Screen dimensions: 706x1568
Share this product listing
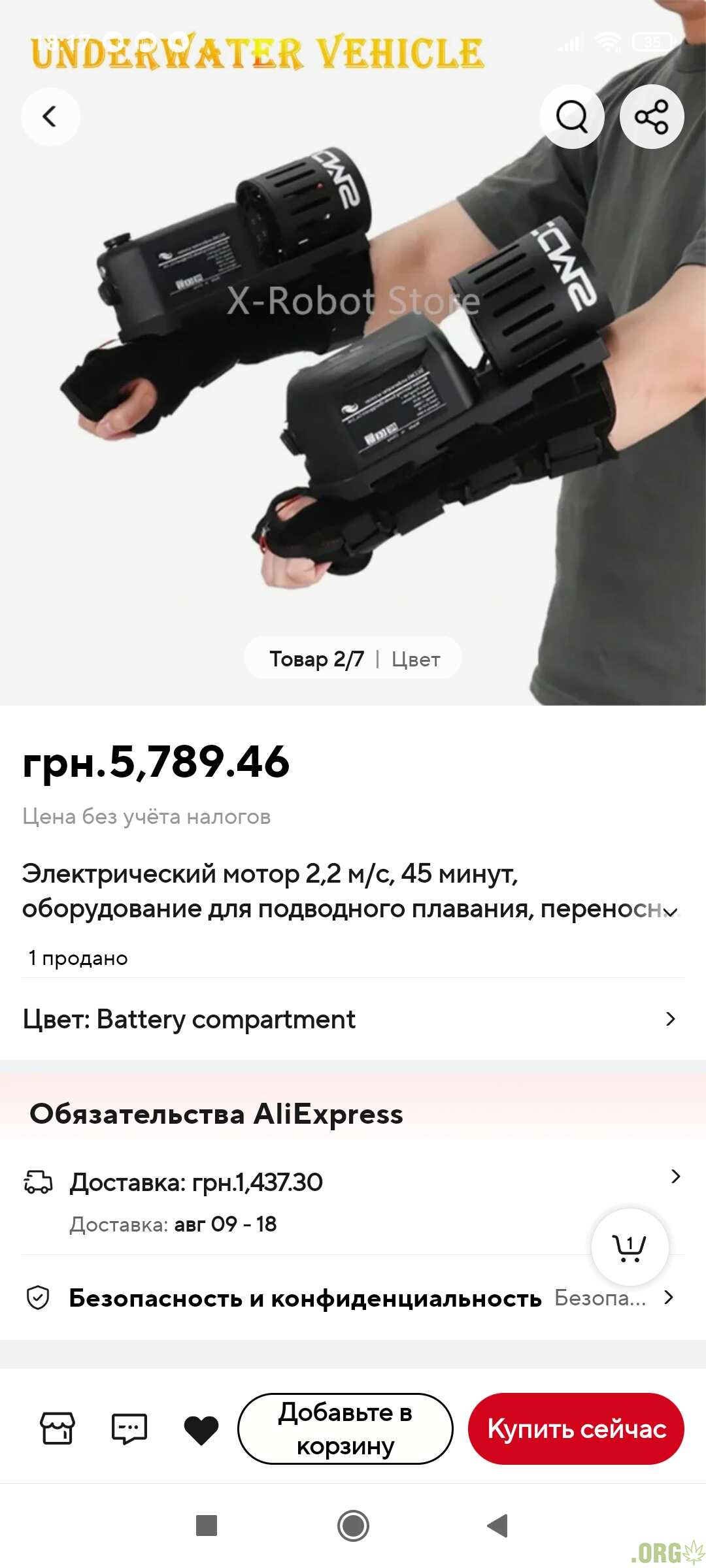coord(652,117)
